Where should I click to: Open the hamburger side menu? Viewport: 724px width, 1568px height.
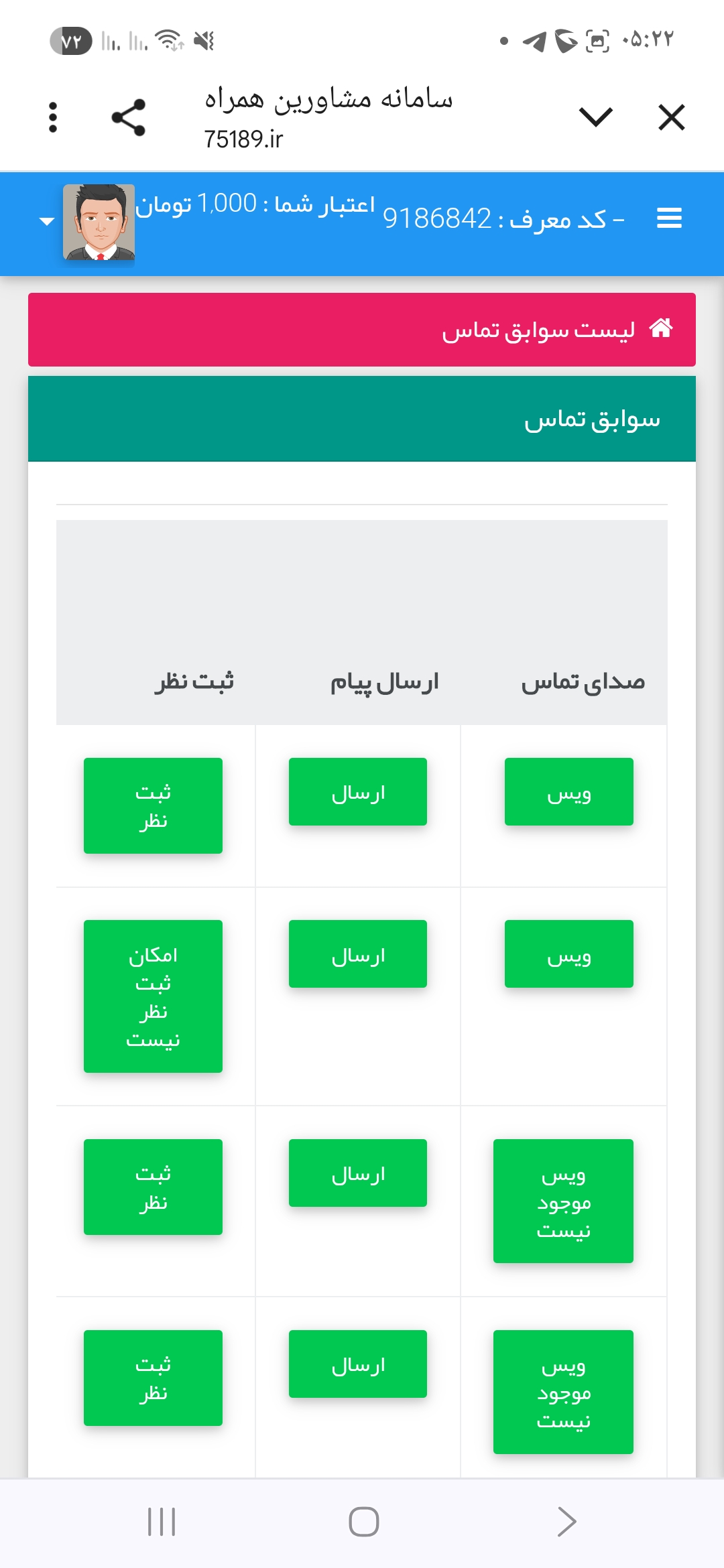pos(669,218)
